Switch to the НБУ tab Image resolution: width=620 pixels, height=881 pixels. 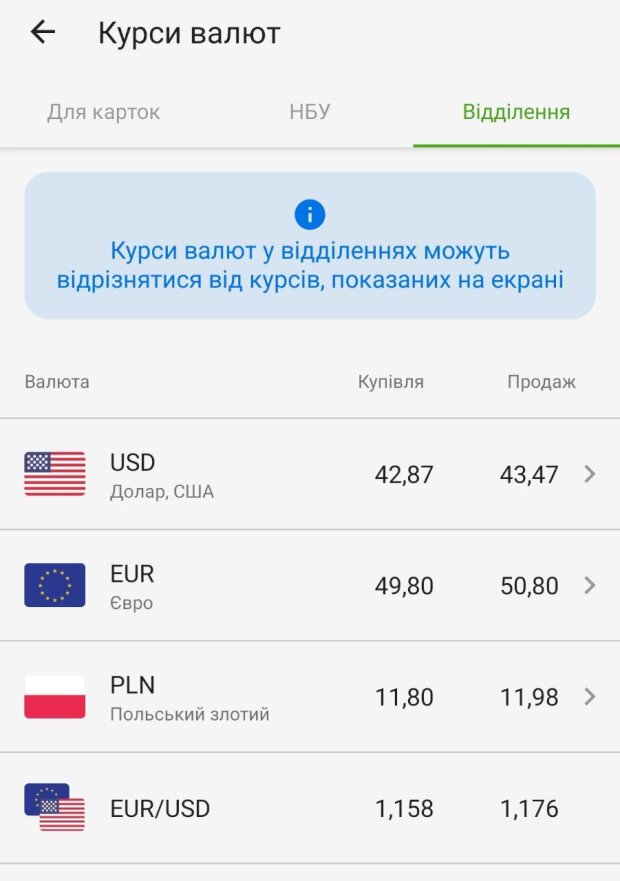(310, 112)
